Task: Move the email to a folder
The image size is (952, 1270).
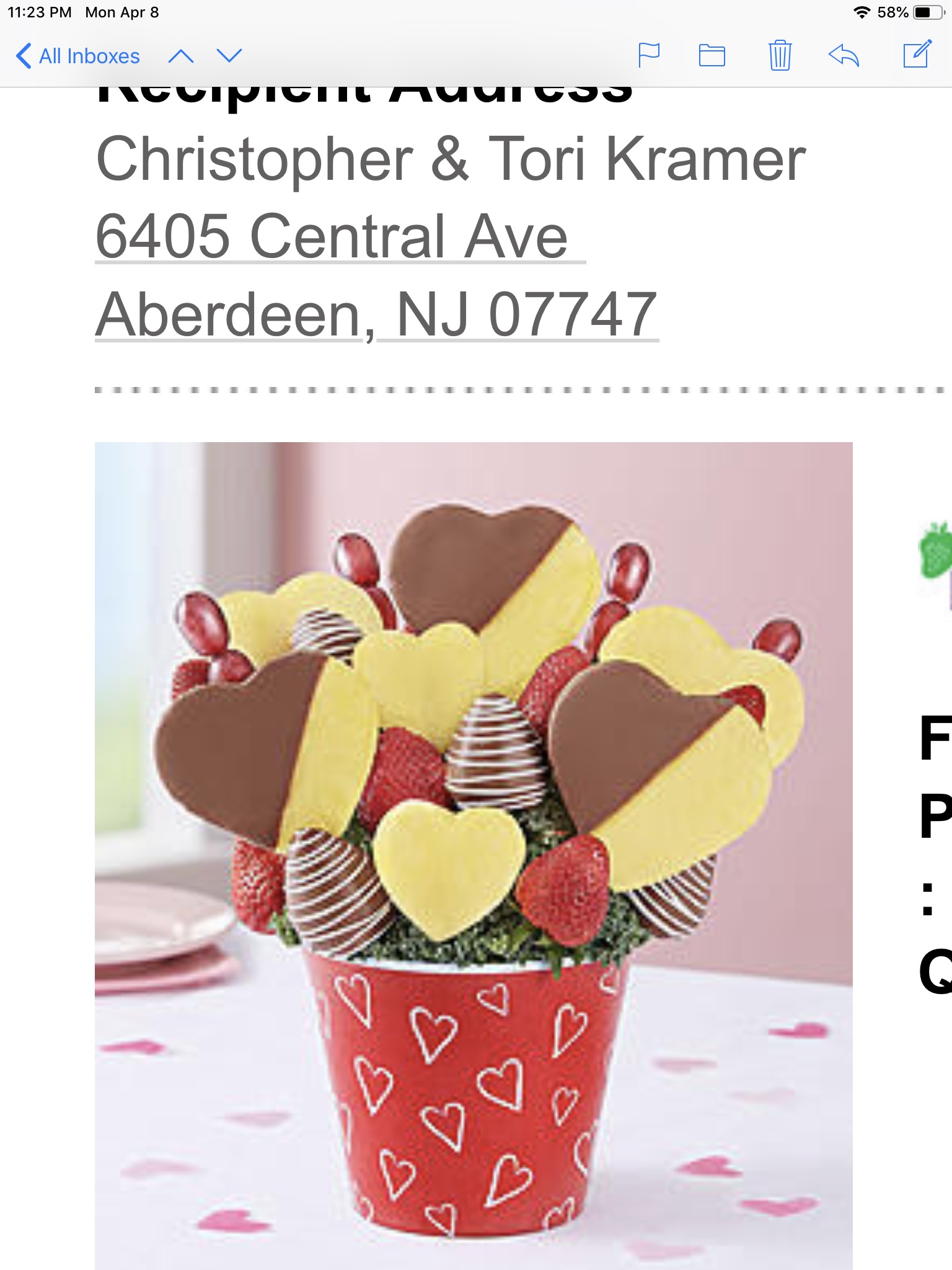Action: (x=712, y=55)
